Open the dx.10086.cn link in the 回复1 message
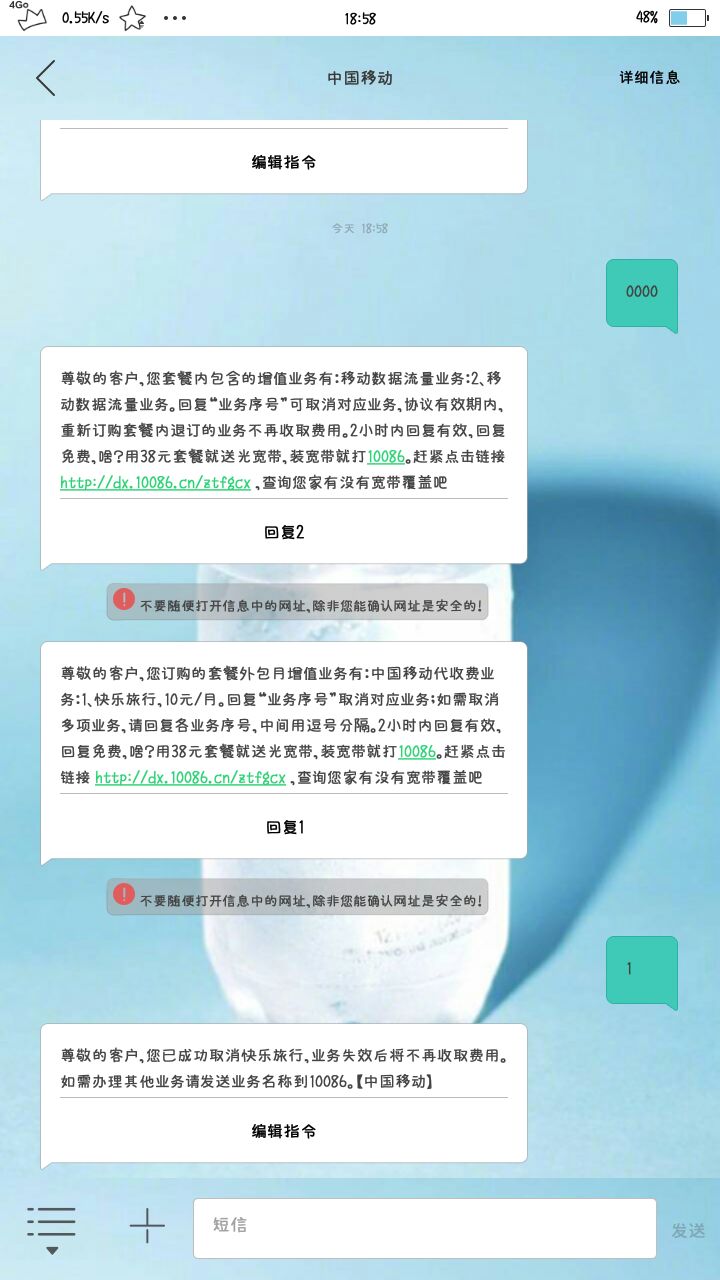 click(x=190, y=777)
